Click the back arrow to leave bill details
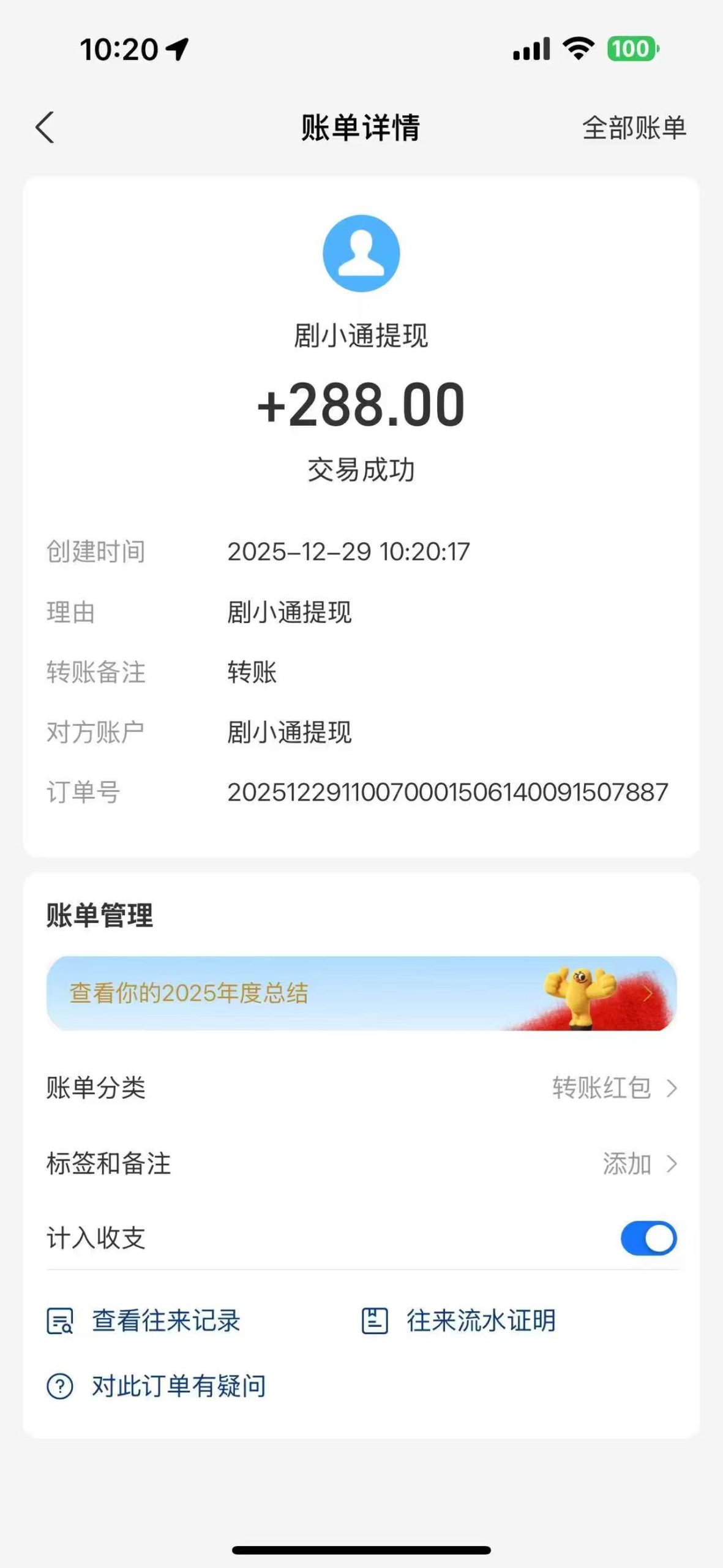723x1568 pixels. click(44, 127)
